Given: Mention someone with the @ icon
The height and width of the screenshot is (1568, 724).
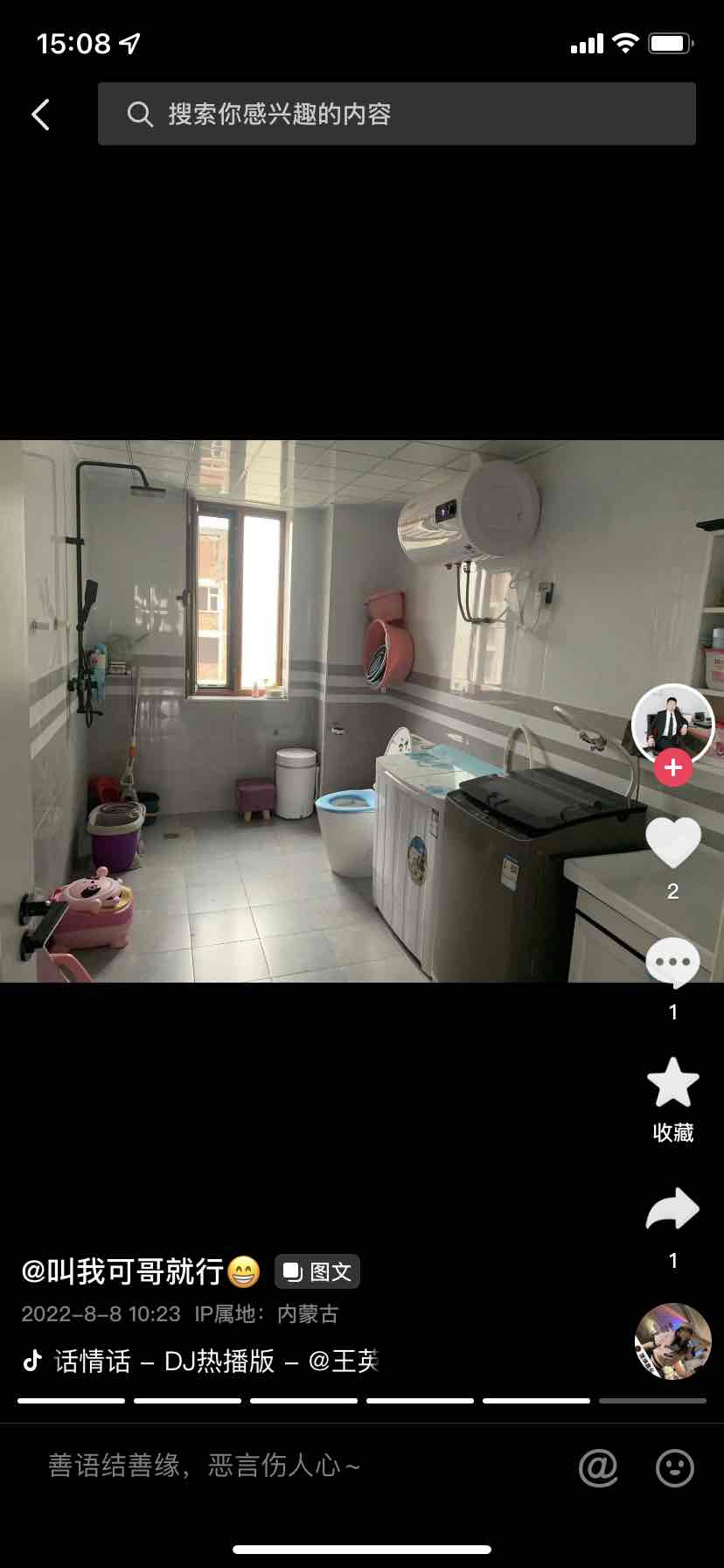Looking at the screenshot, I should pos(598,1467).
